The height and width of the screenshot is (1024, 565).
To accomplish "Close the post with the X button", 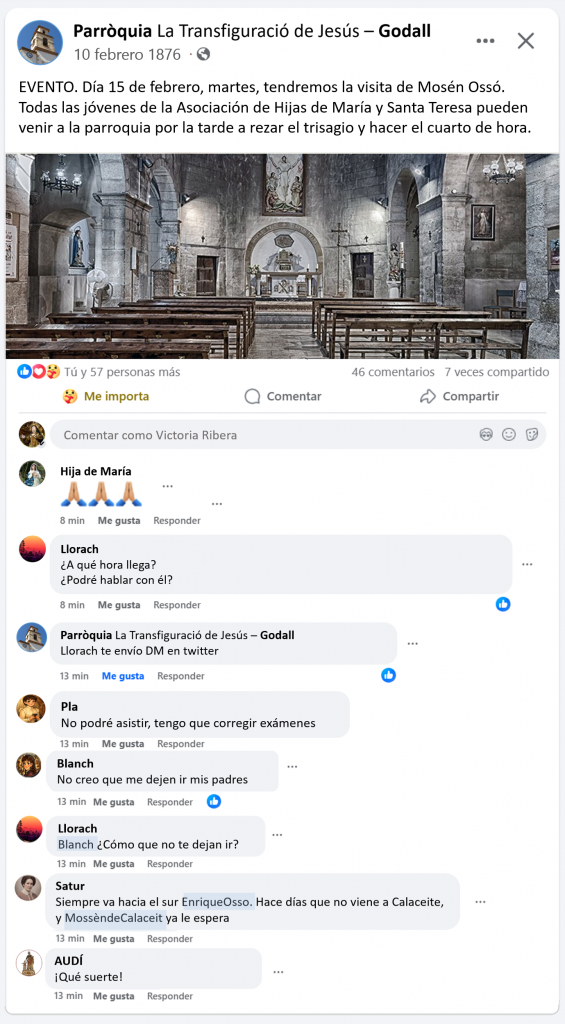I will (526, 41).
